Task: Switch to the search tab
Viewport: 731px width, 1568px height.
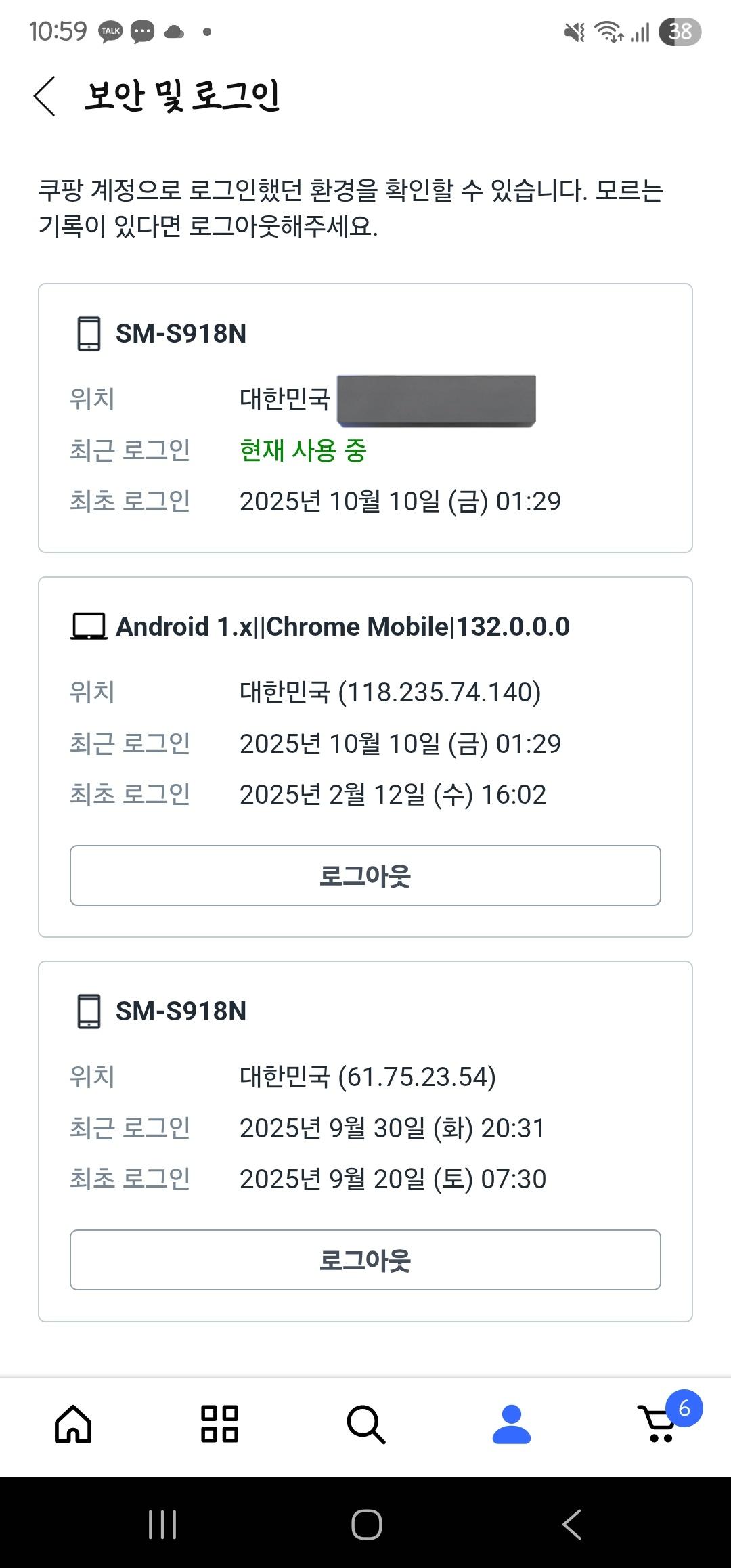Action: click(x=365, y=1424)
